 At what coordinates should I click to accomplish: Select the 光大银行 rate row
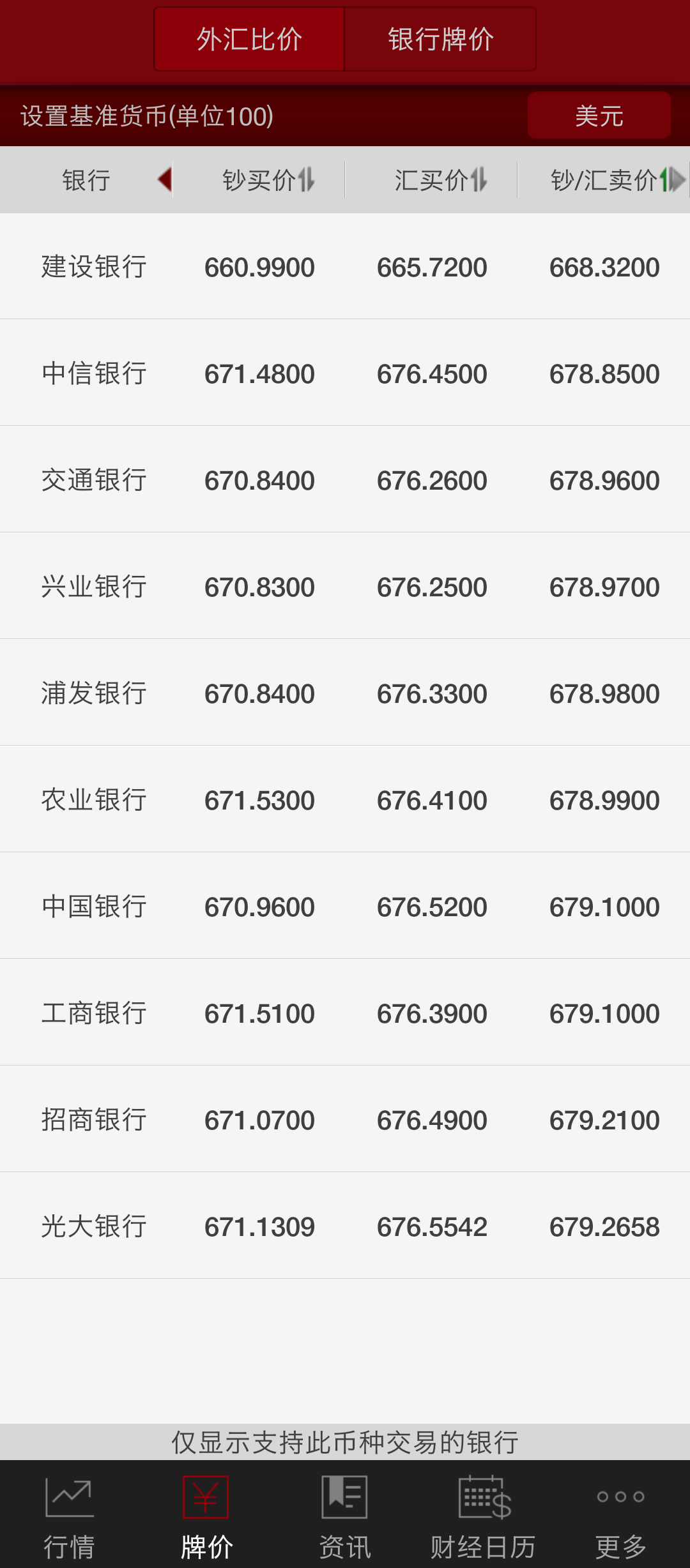point(345,1226)
